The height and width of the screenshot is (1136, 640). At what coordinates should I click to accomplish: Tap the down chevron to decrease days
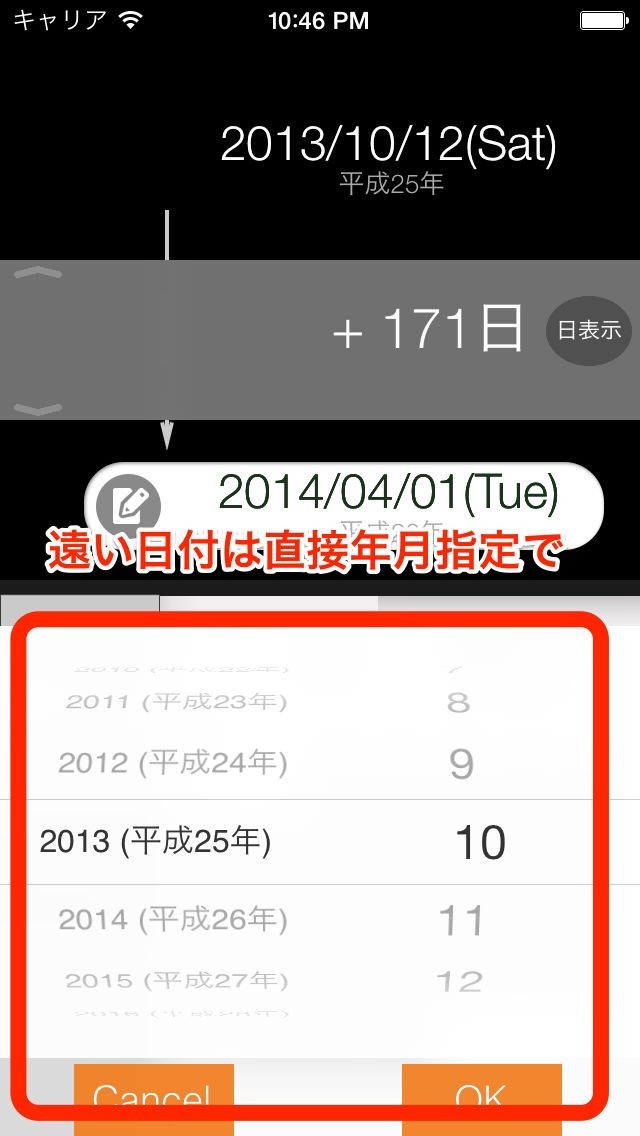click(x=38, y=409)
